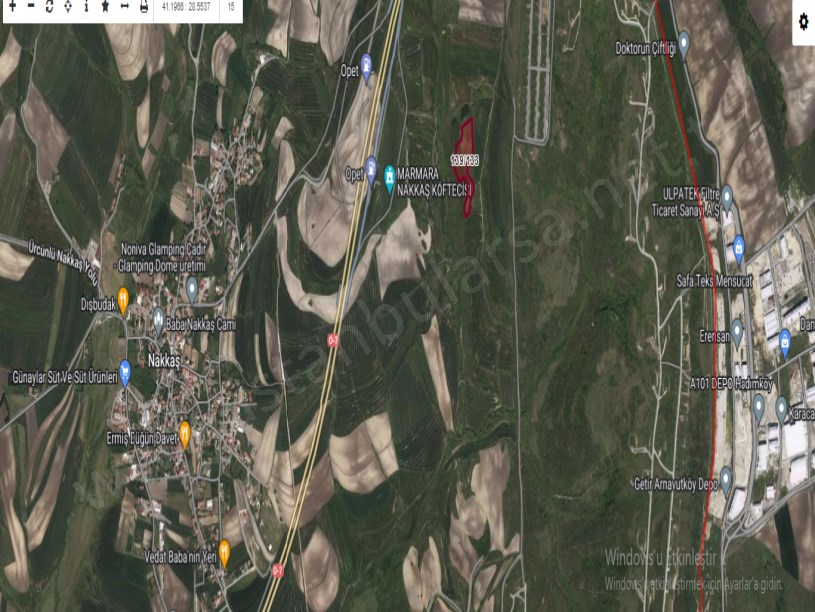This screenshot has width=815, height=612.
Task: Open the Marmara Nakkaş Köftecisi marker
Action: (391, 178)
